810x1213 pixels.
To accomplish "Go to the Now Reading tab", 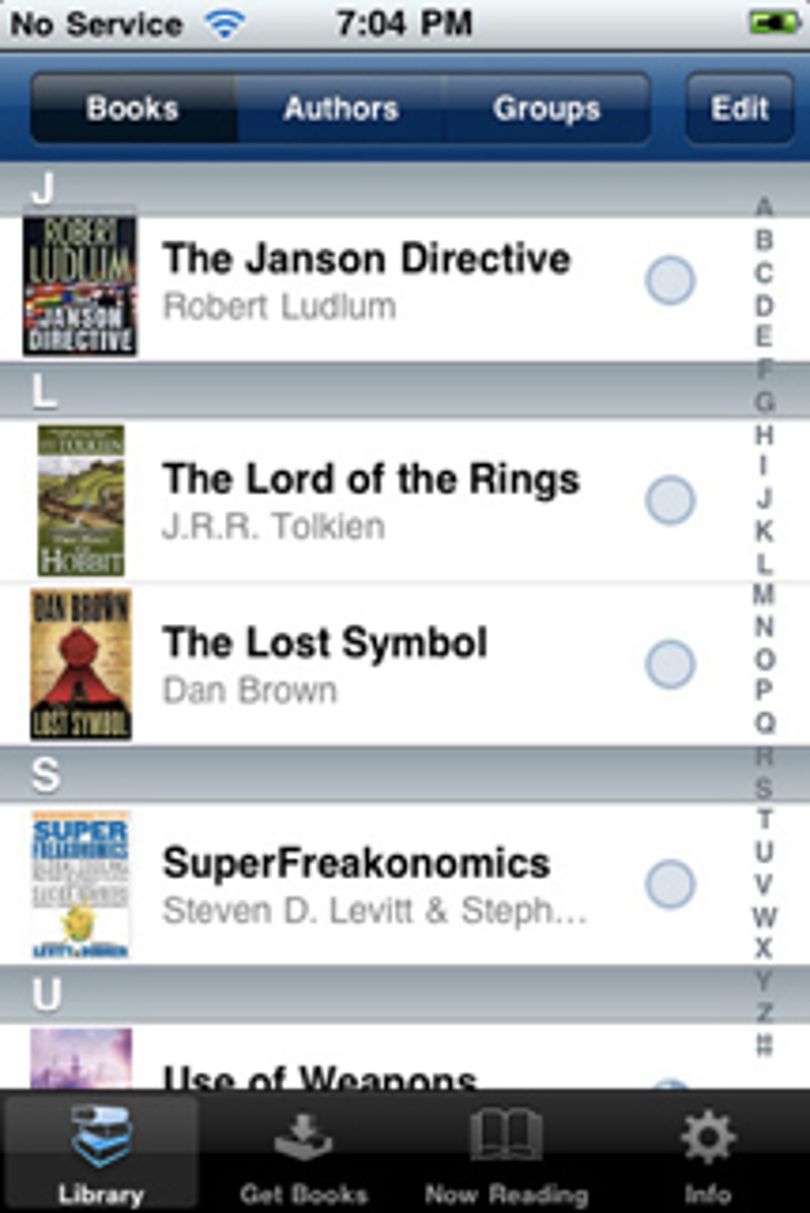I will point(506,1152).
